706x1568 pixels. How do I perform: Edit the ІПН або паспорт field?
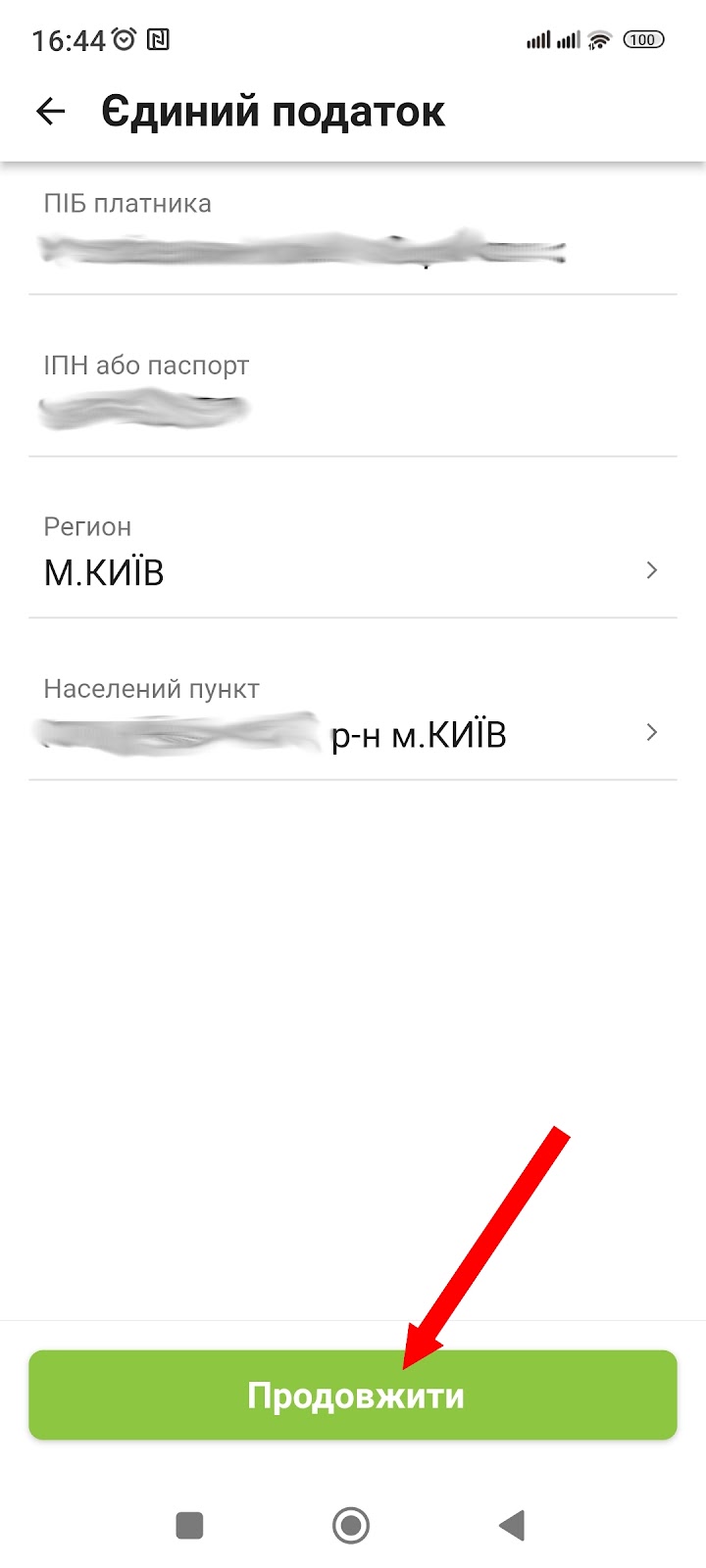pos(352,408)
